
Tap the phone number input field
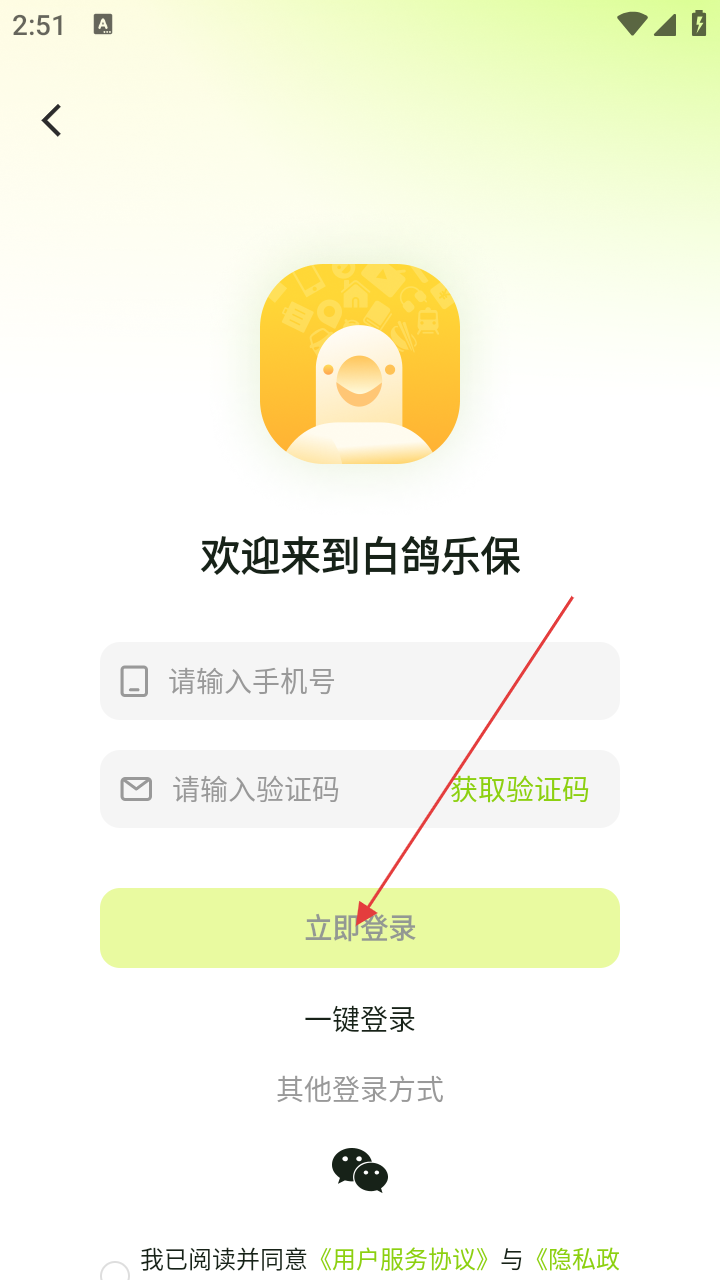tap(380, 681)
